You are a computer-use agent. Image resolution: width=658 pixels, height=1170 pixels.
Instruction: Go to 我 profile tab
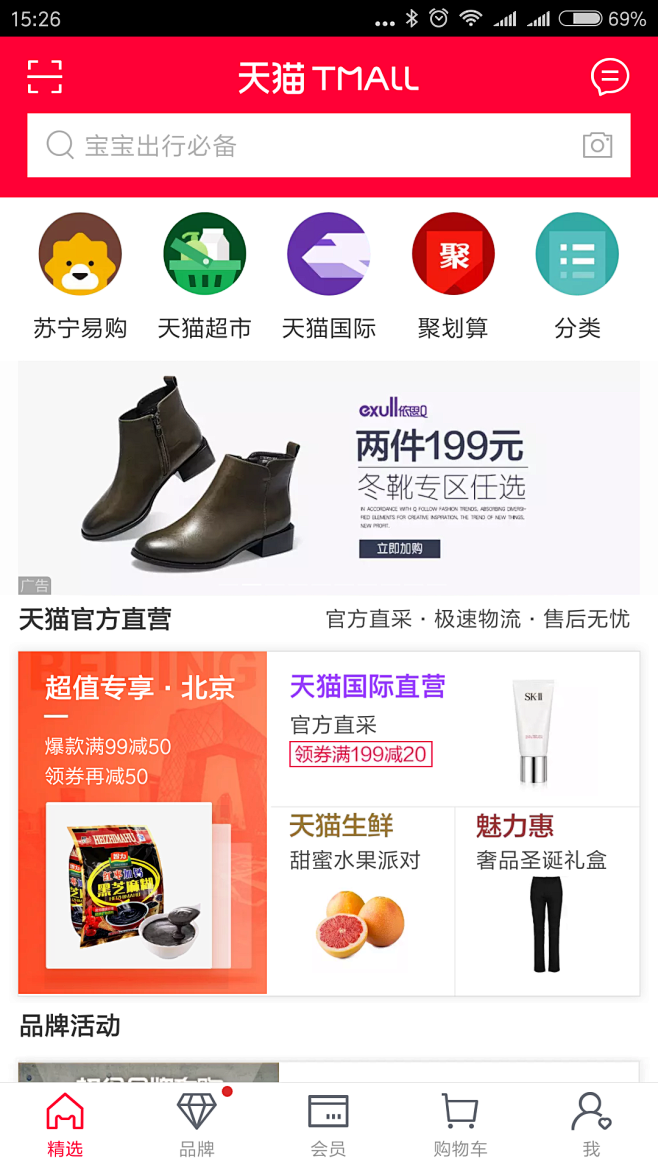(592, 1125)
